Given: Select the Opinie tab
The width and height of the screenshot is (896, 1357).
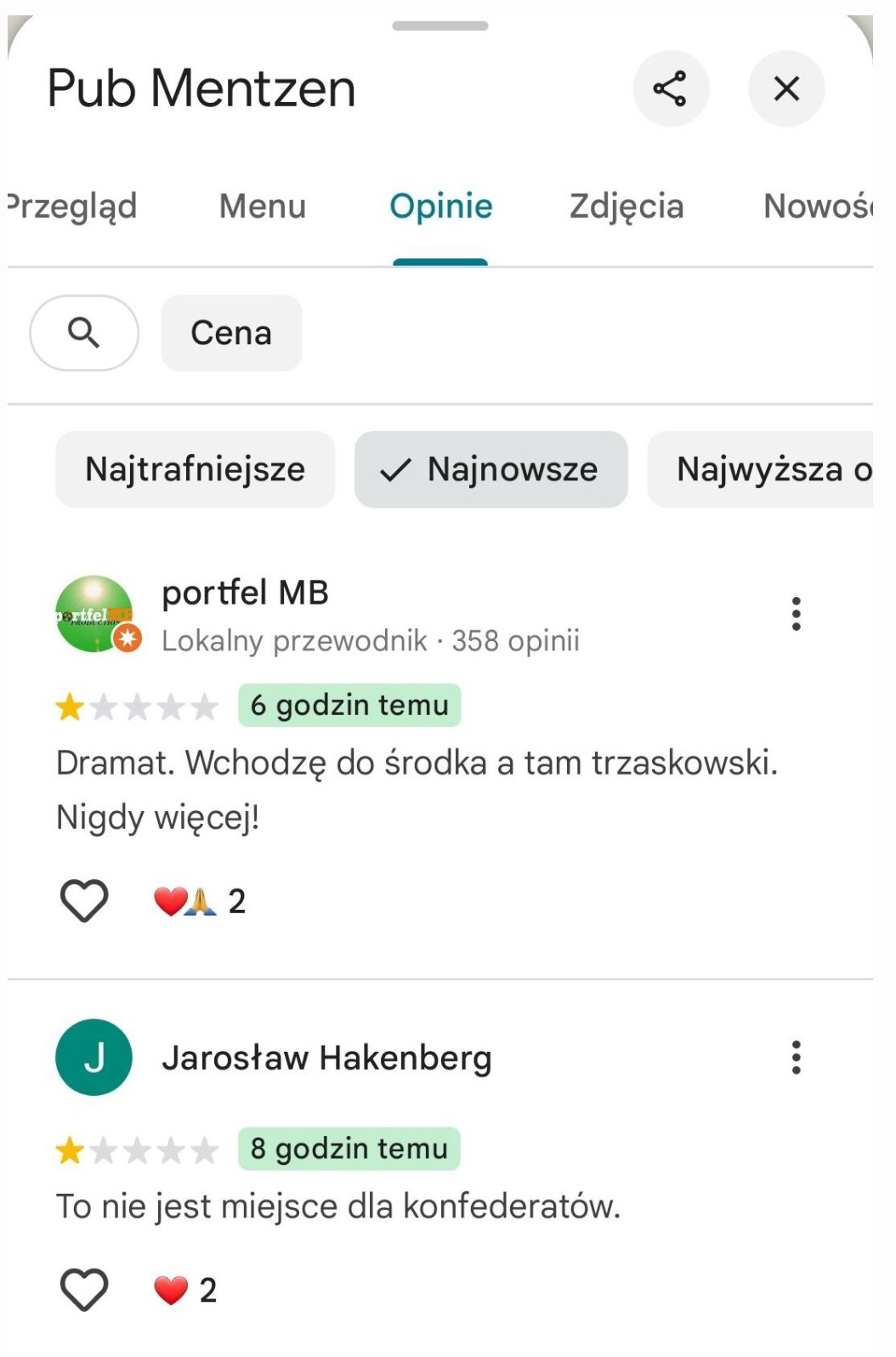Looking at the screenshot, I should tap(440, 207).
